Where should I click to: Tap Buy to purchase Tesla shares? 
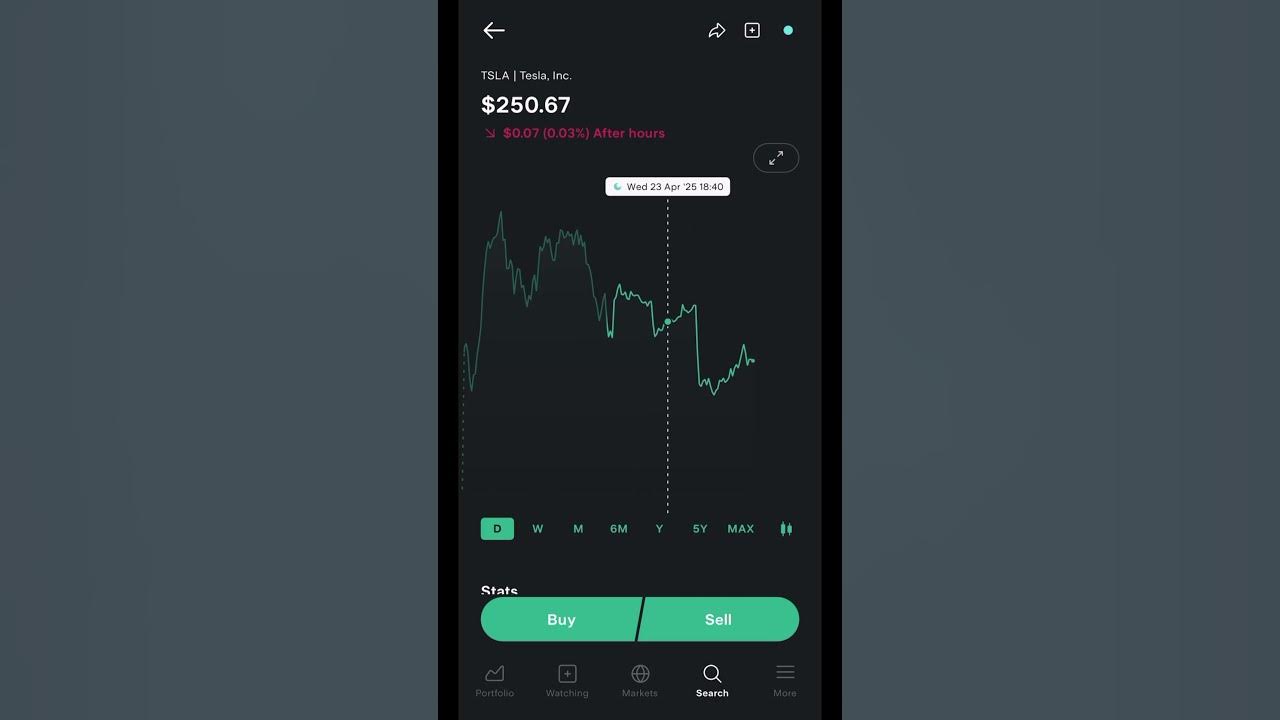tap(561, 620)
